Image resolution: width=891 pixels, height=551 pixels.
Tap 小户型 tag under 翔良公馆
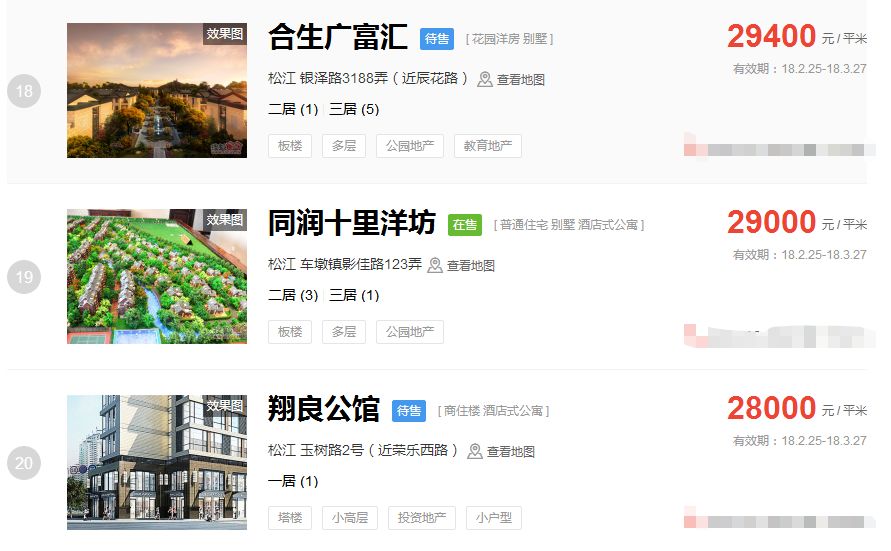click(494, 518)
